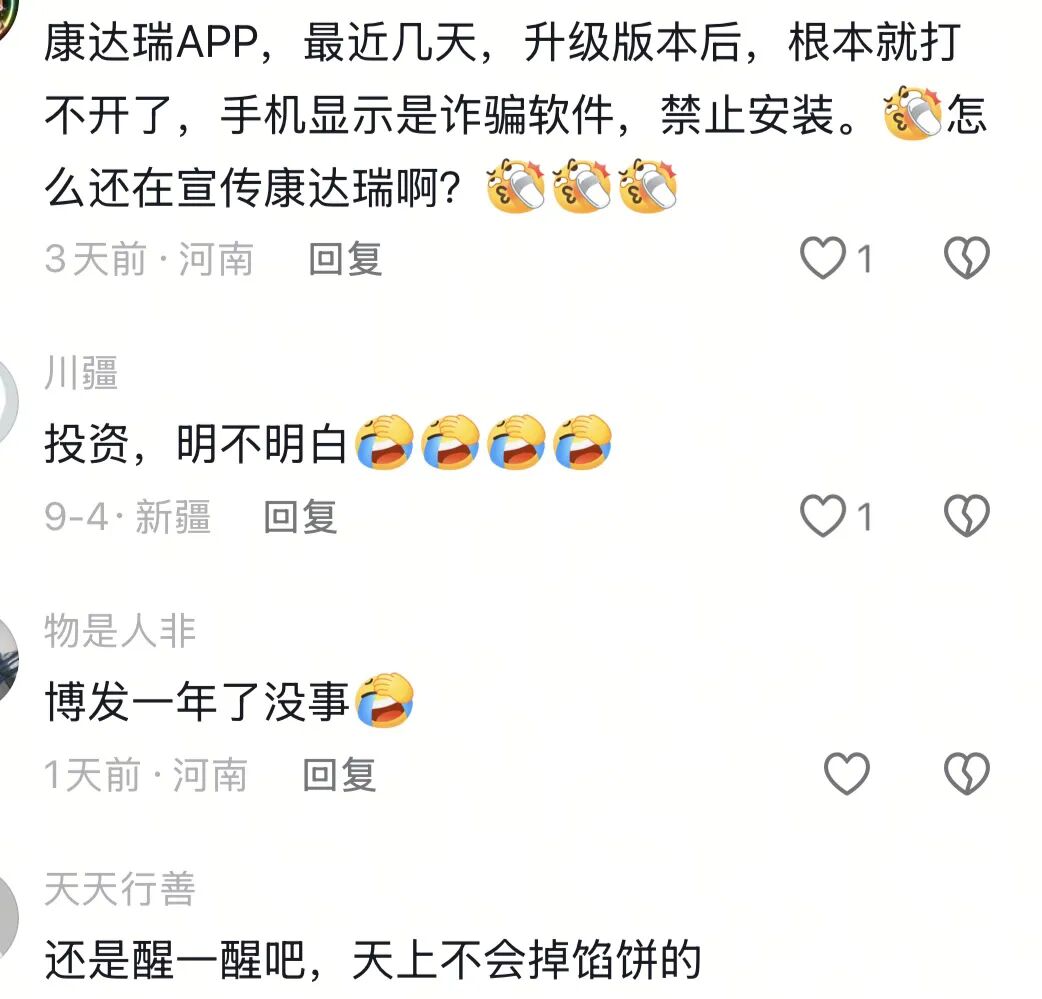
Task: Reply to the 康达瑞APP comment from 河南
Action: coord(345,260)
